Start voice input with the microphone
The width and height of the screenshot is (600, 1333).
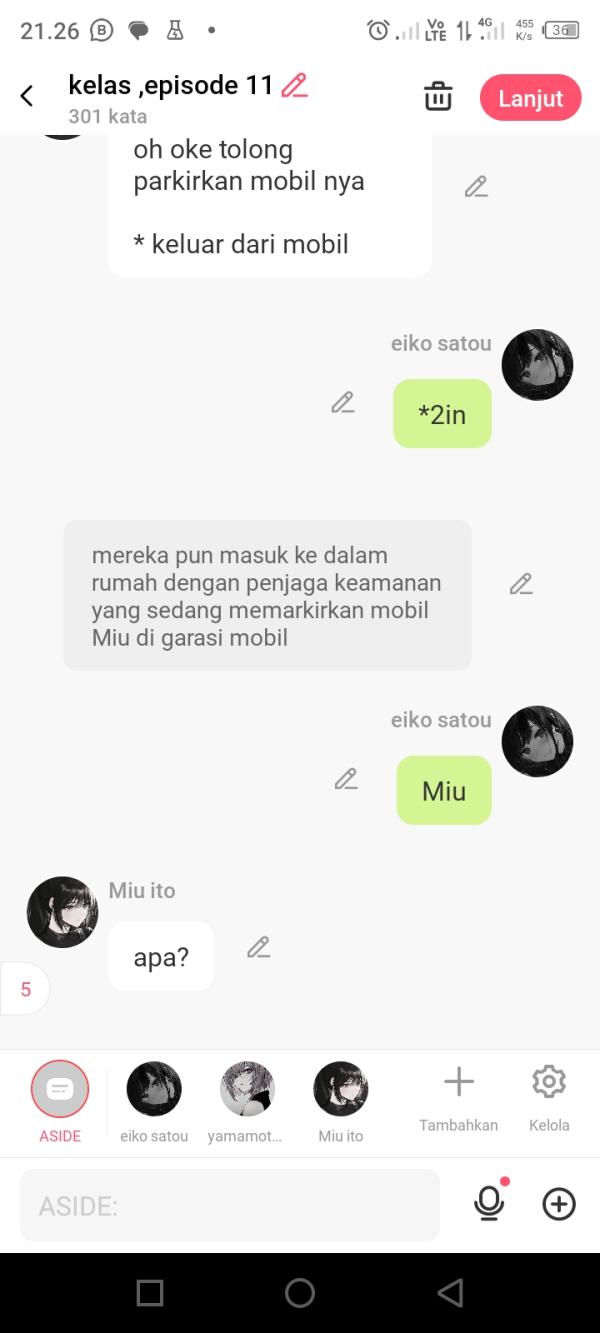pyautogui.click(x=489, y=1204)
